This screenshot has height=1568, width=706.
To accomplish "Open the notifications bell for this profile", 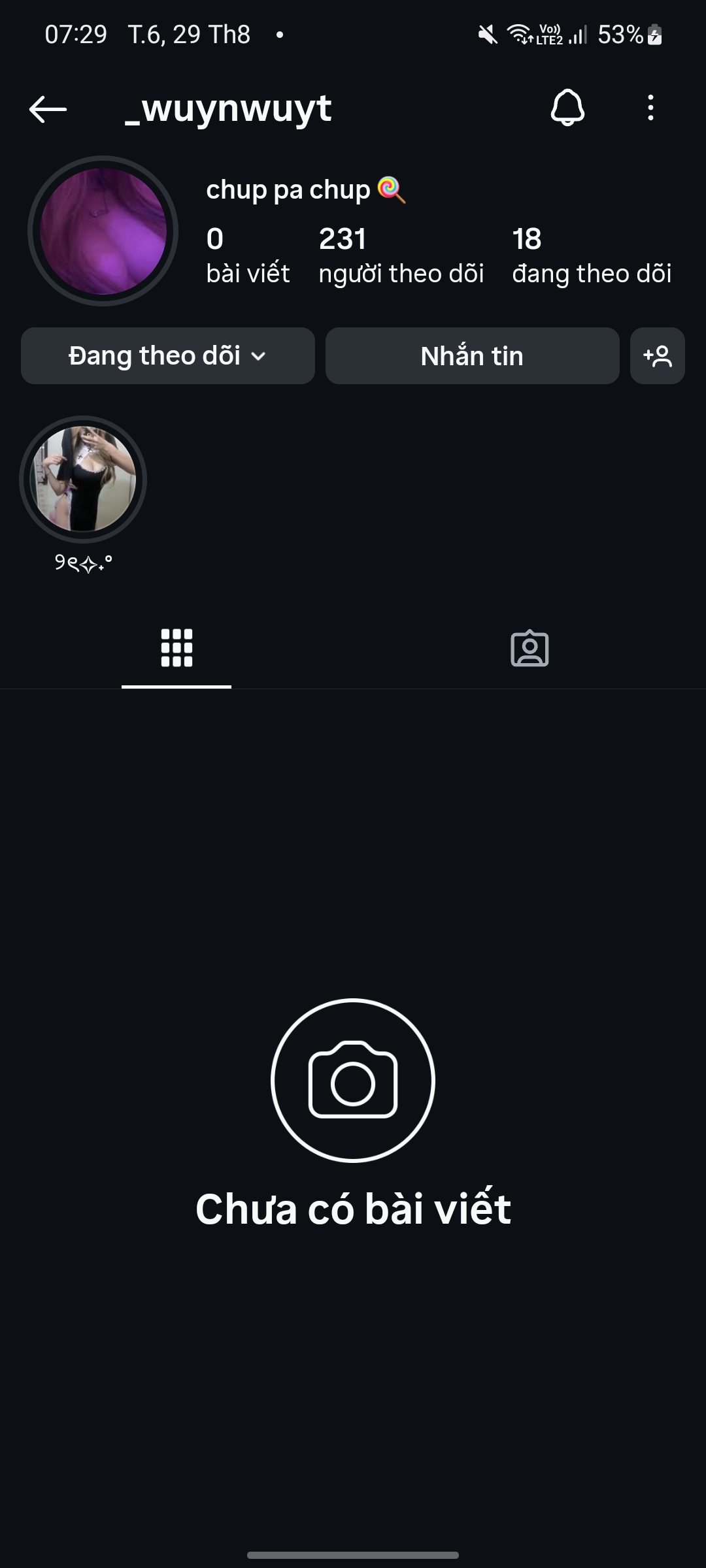I will [x=567, y=108].
